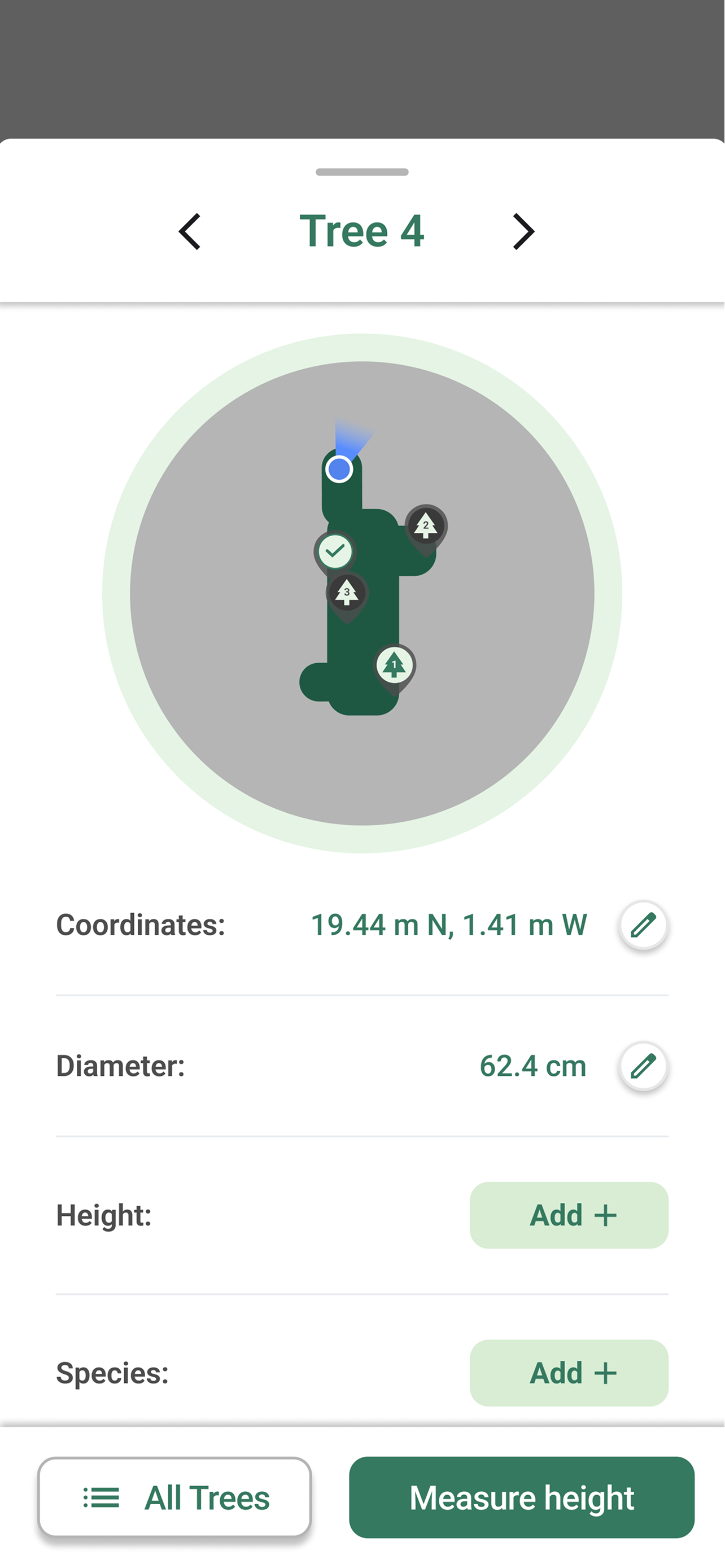Open the All Trees list
The image size is (725, 1568).
coord(174,1497)
